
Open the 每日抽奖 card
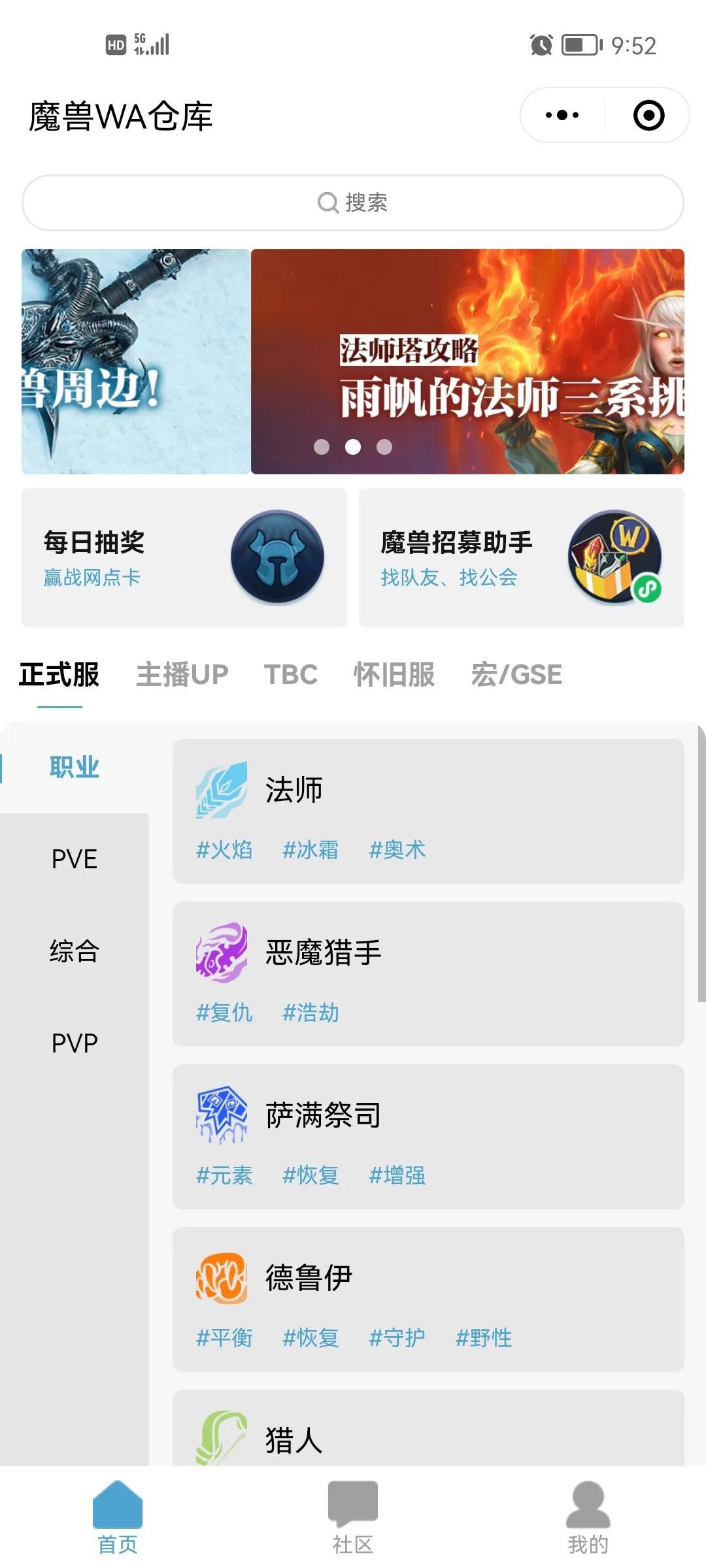tap(184, 557)
